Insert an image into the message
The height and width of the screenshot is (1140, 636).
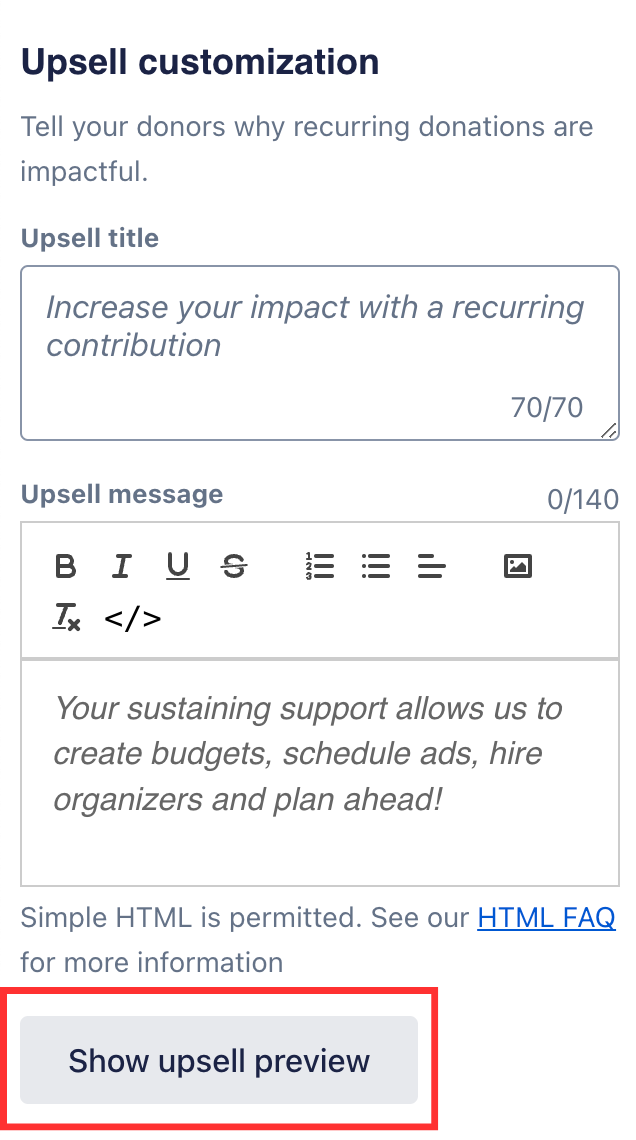click(517, 567)
